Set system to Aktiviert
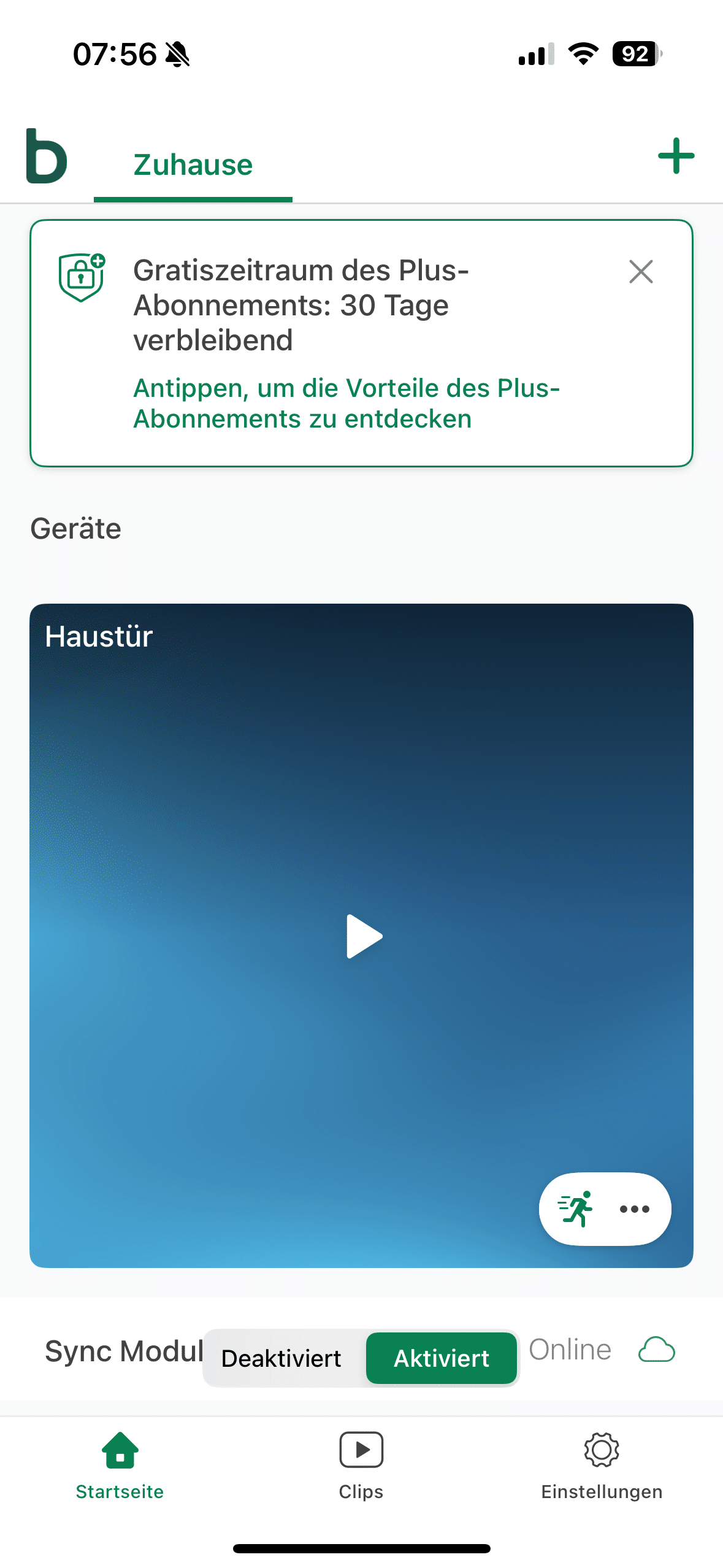 point(441,1358)
